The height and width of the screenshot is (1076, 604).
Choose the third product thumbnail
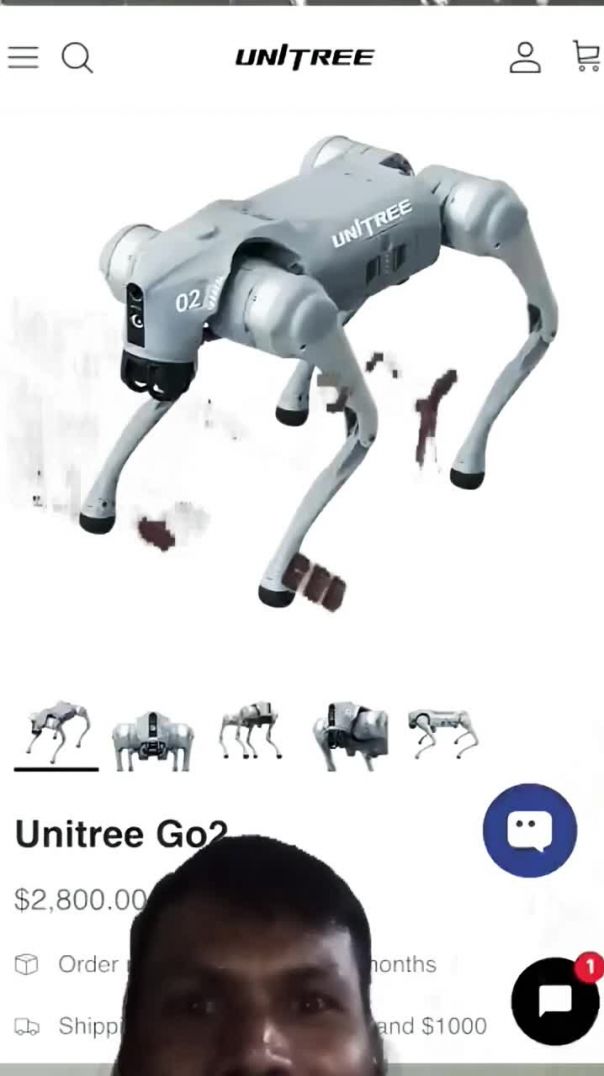coord(250,733)
